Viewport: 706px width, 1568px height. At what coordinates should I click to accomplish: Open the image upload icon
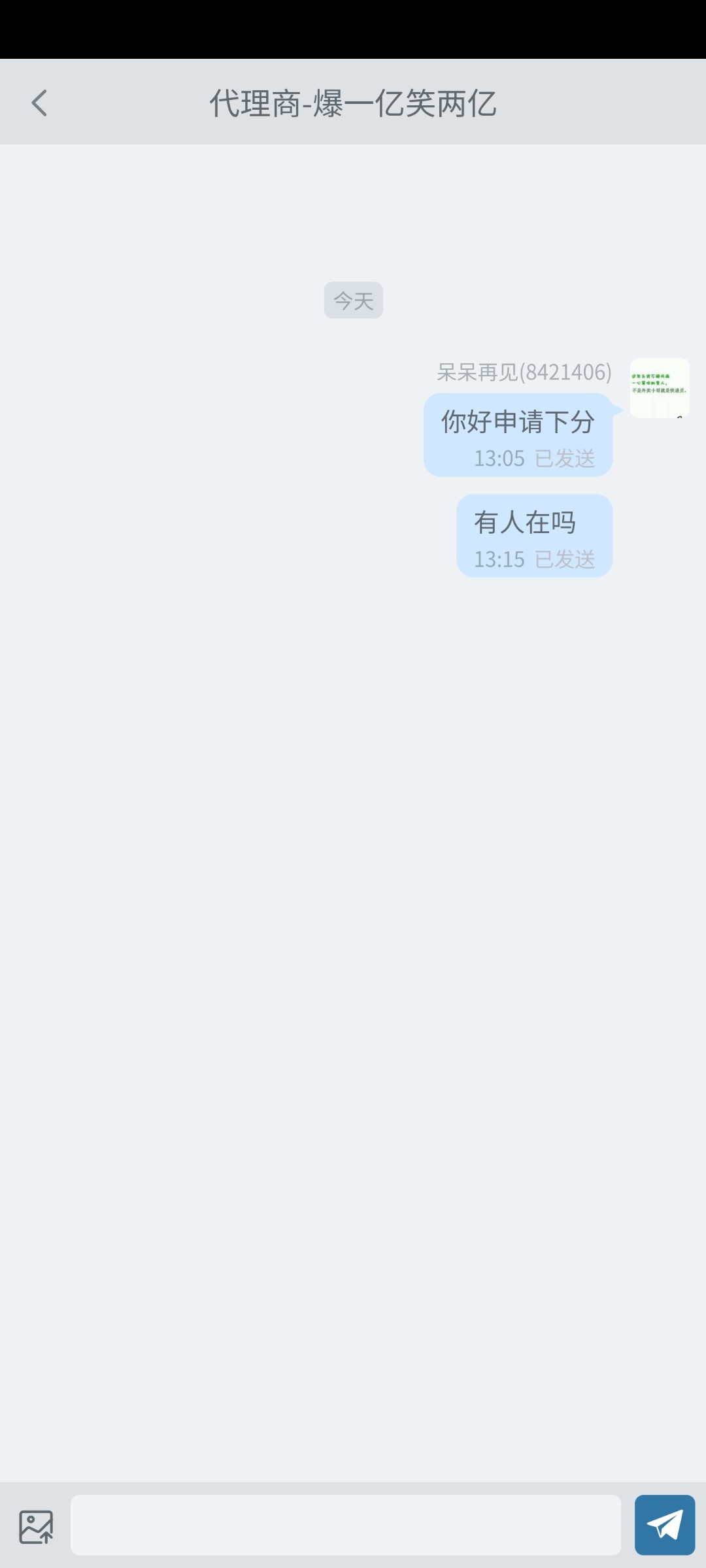[36, 1527]
